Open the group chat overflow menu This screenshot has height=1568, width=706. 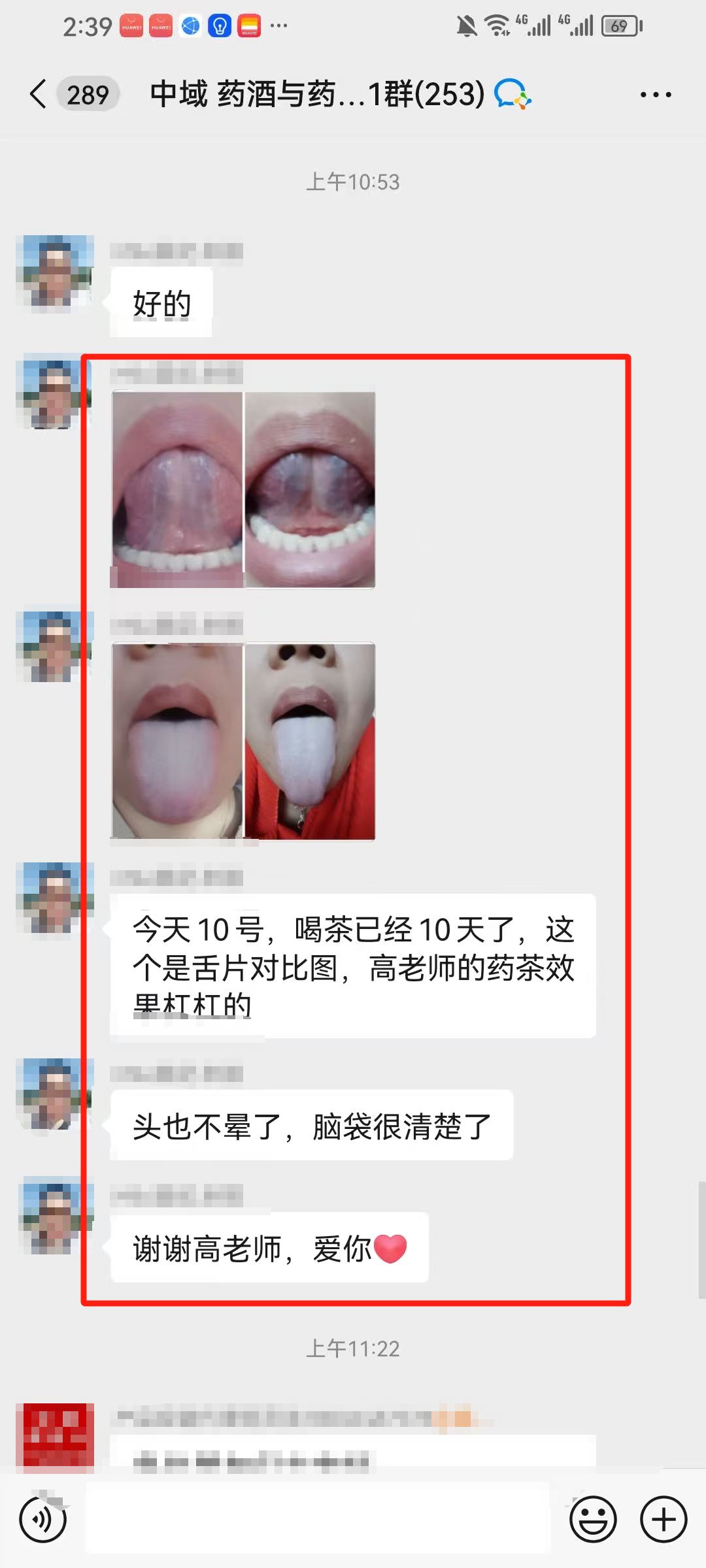656,95
